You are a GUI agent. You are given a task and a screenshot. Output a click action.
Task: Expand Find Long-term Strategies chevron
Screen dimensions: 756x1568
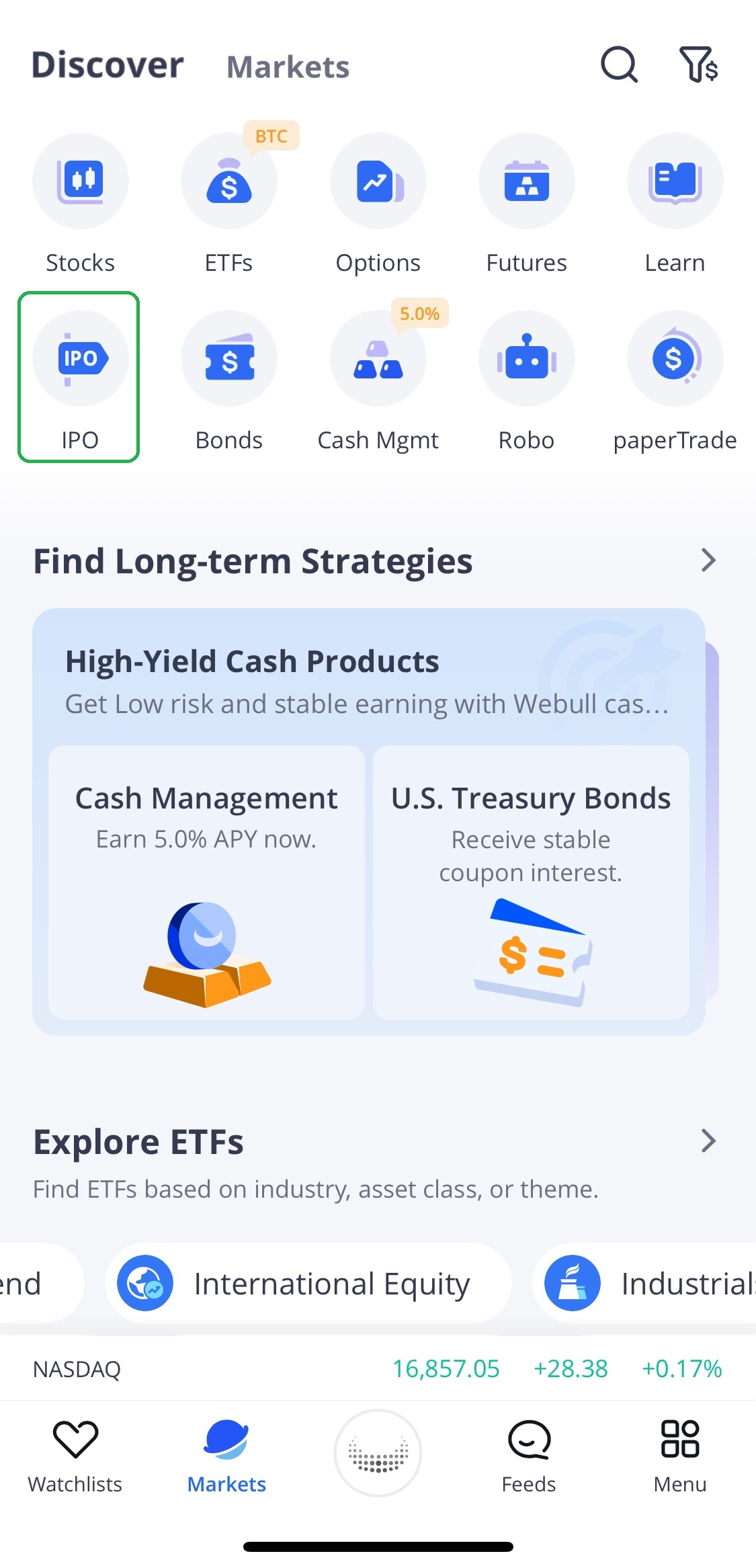pos(708,560)
